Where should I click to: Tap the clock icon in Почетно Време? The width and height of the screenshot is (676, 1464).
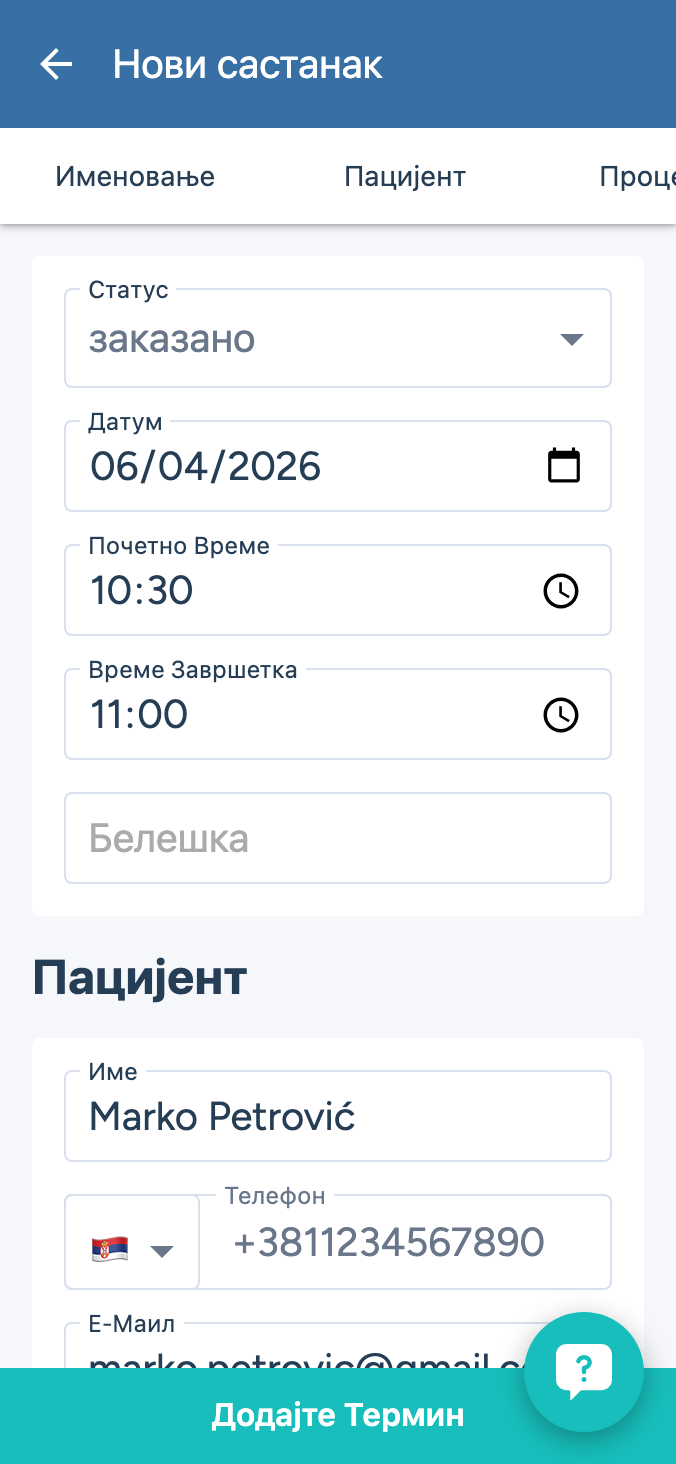click(560, 591)
